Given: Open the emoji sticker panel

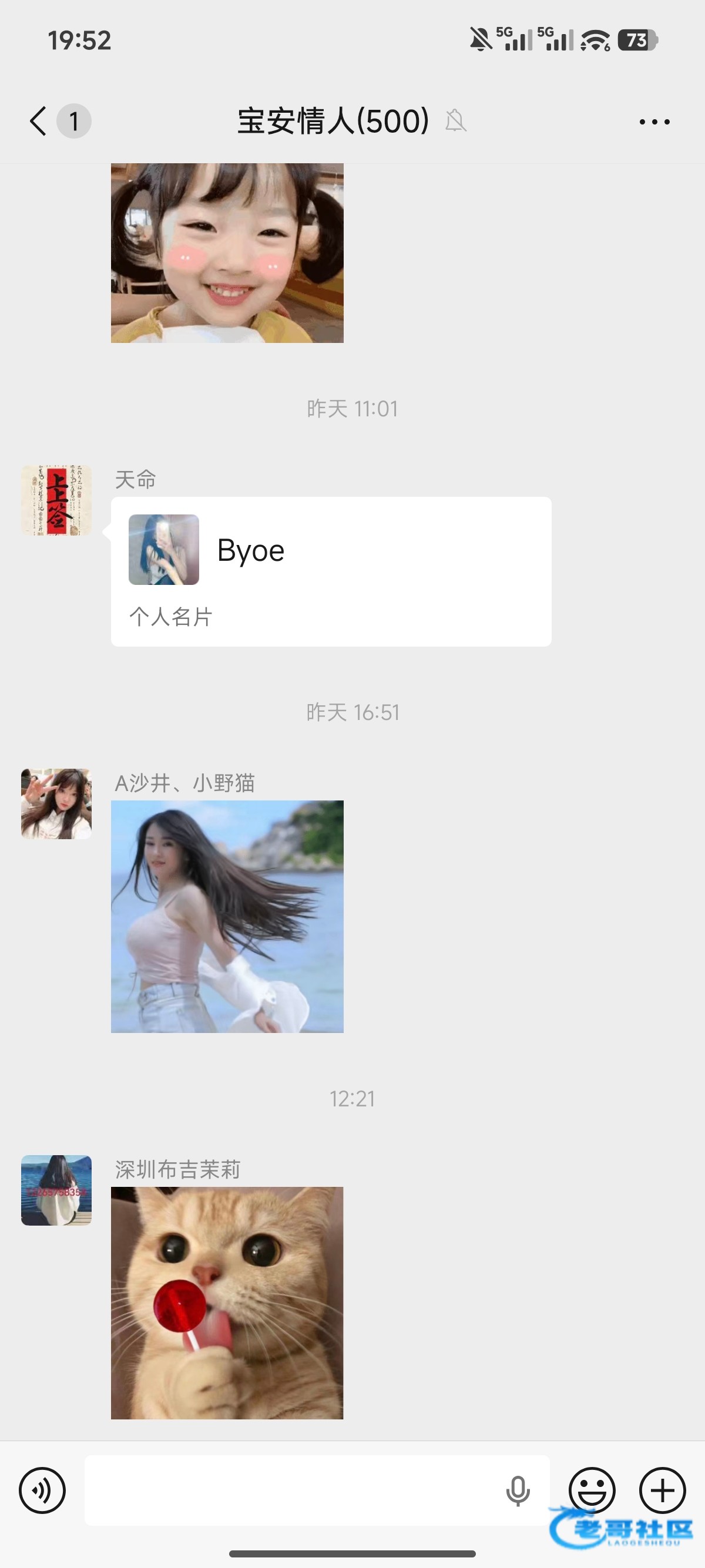Looking at the screenshot, I should coord(592,1489).
